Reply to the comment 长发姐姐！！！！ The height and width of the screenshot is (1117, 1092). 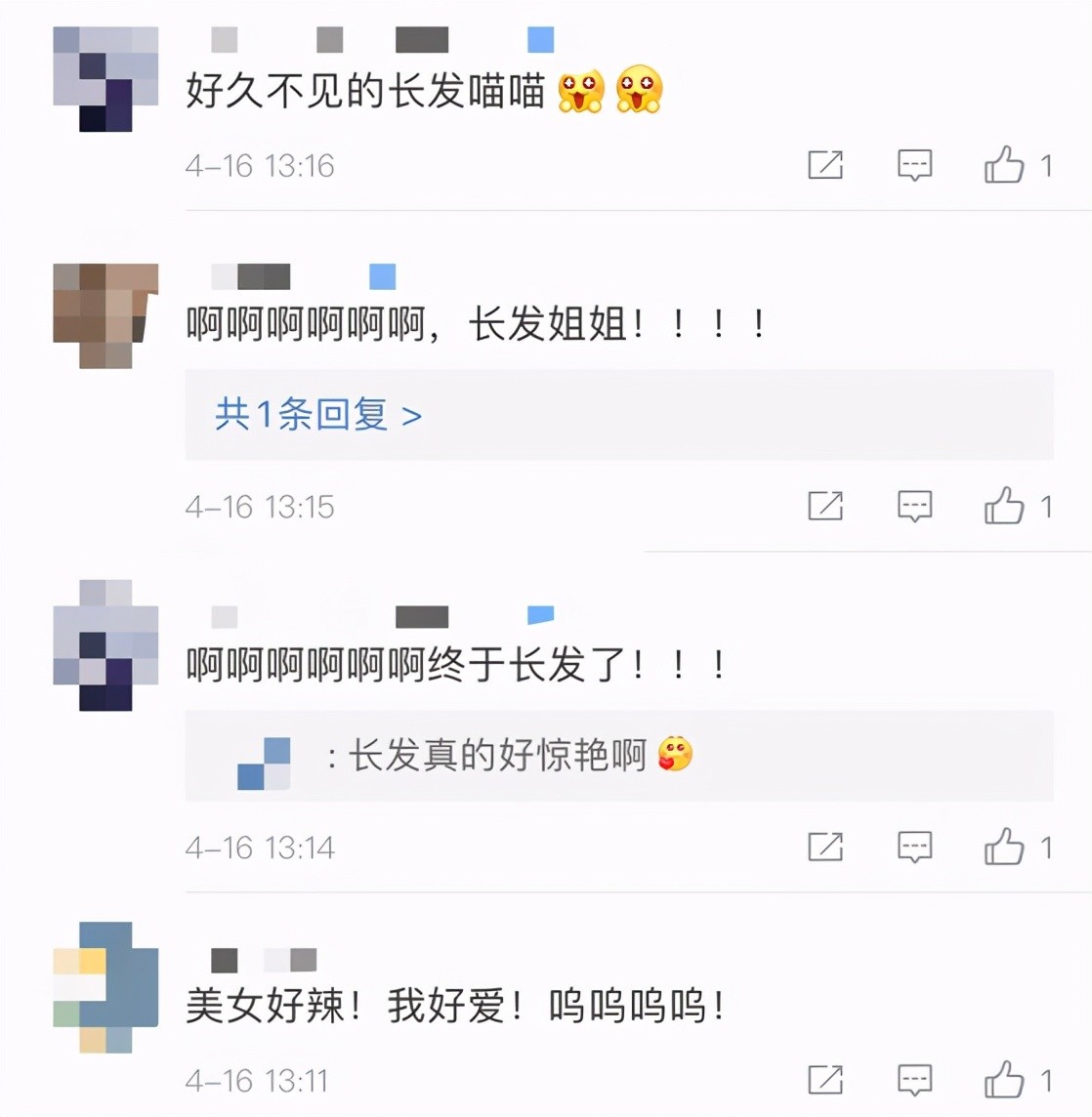click(x=914, y=506)
